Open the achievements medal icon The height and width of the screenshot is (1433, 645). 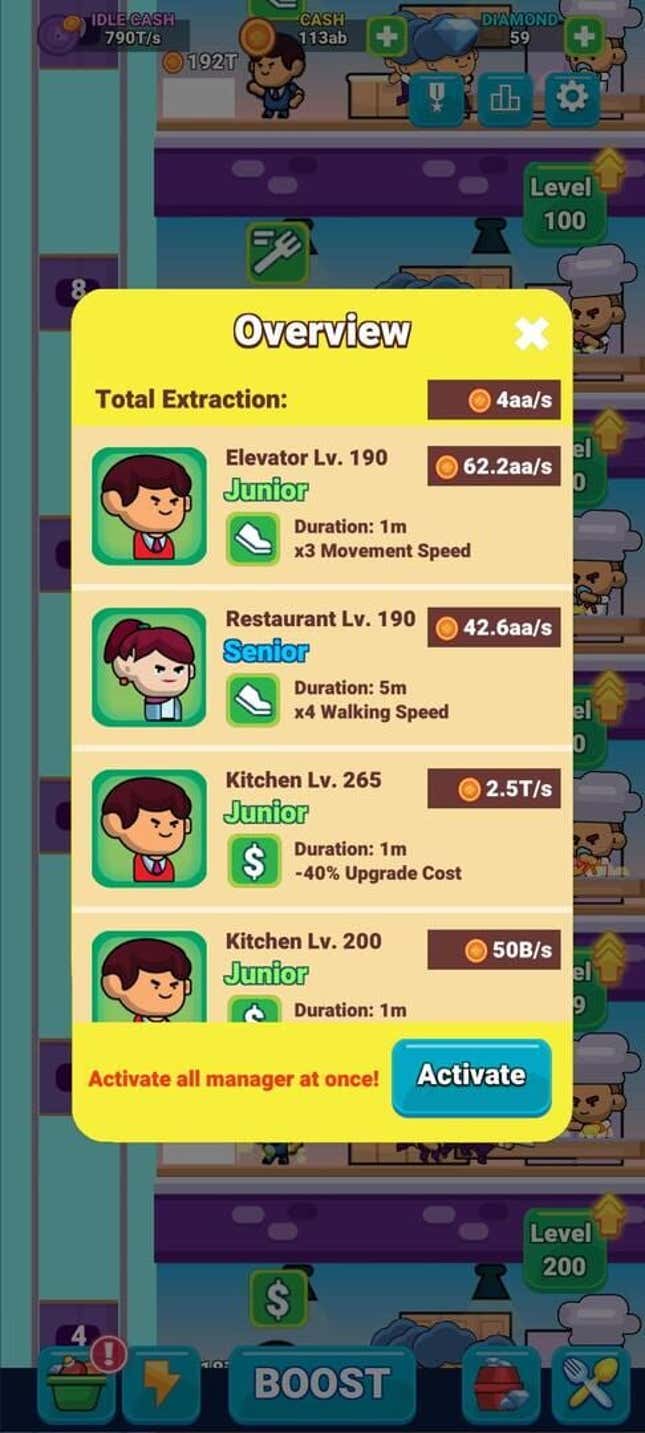[x=437, y=98]
